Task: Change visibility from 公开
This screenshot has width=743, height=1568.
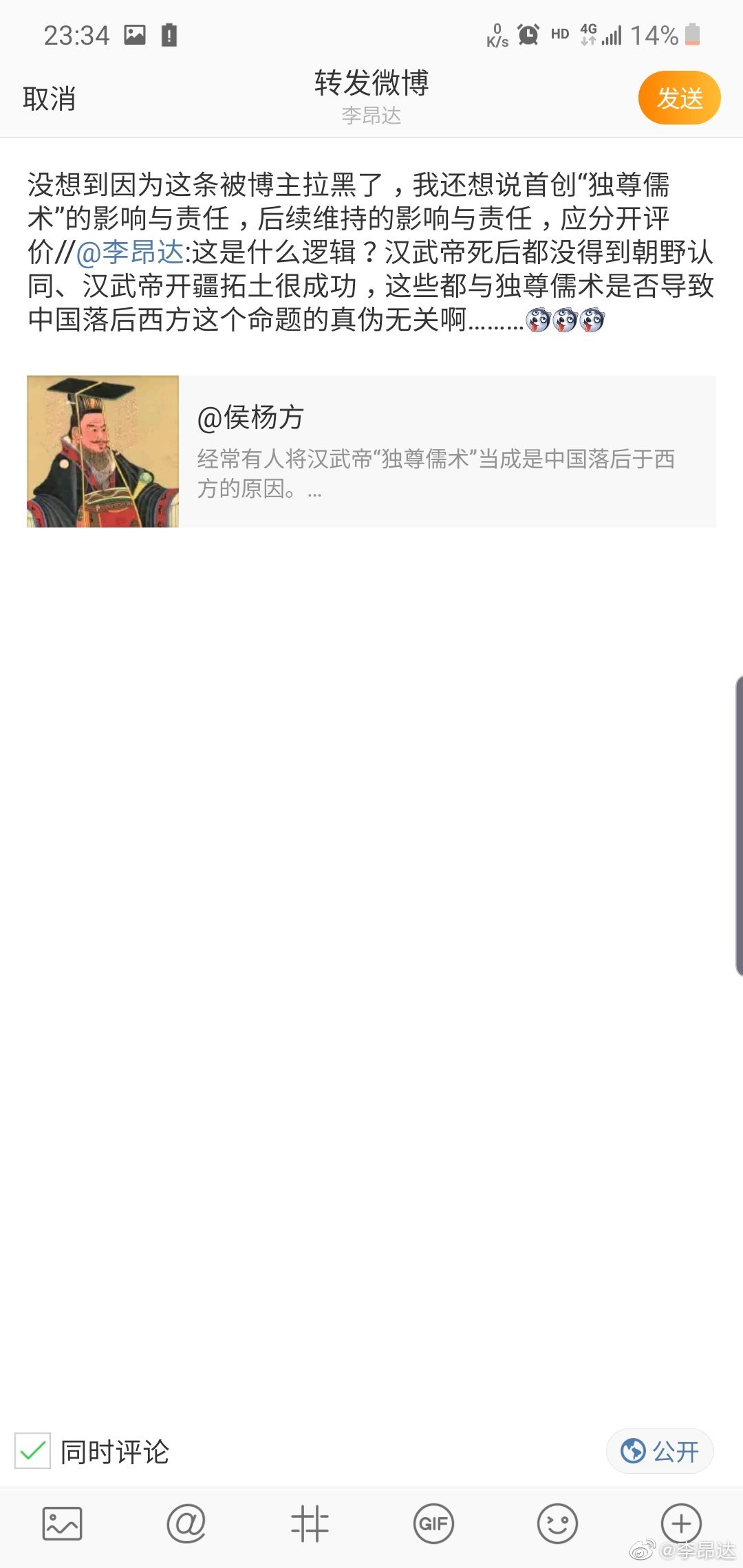Action: [x=659, y=1451]
